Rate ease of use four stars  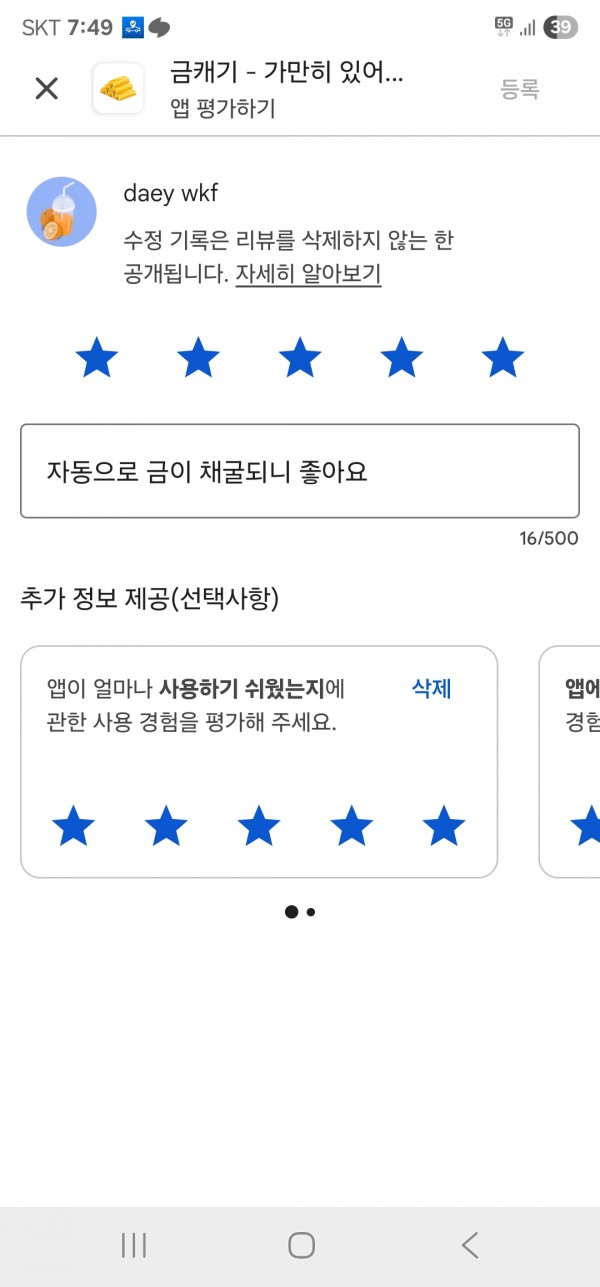pyautogui.click(x=351, y=827)
